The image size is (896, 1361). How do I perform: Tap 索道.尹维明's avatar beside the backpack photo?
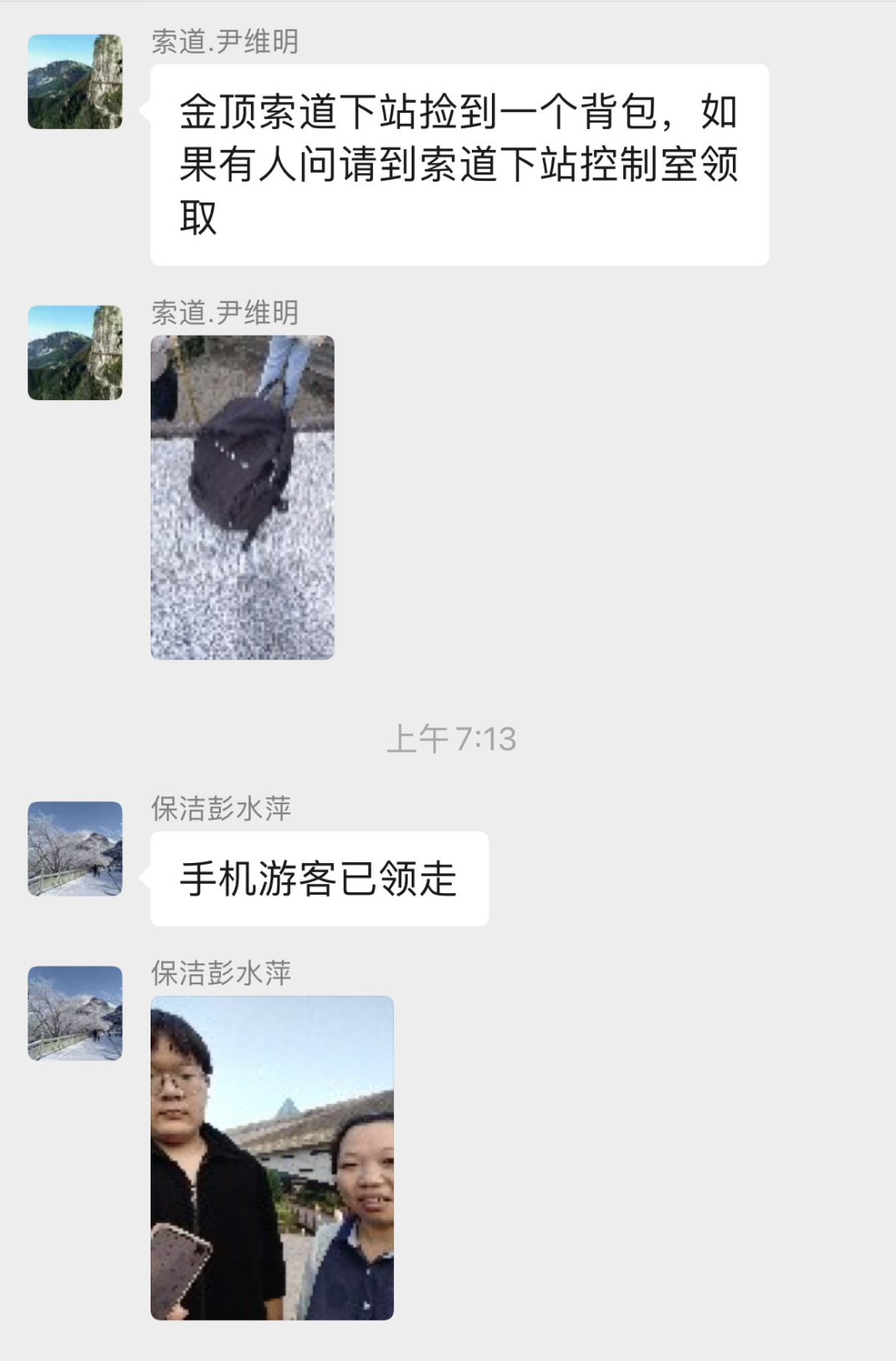tap(75, 352)
